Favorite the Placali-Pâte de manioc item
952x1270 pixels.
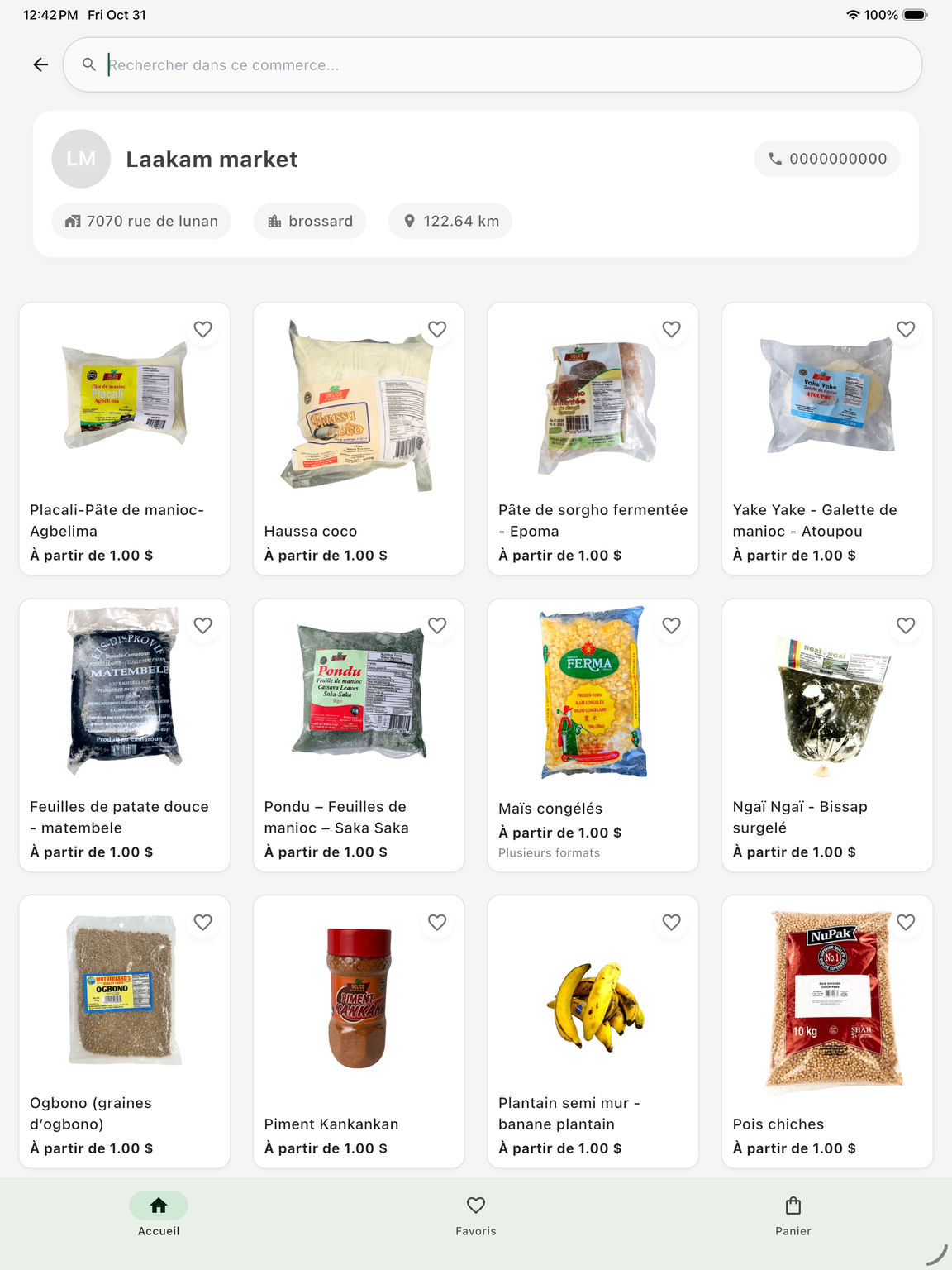pos(202,329)
